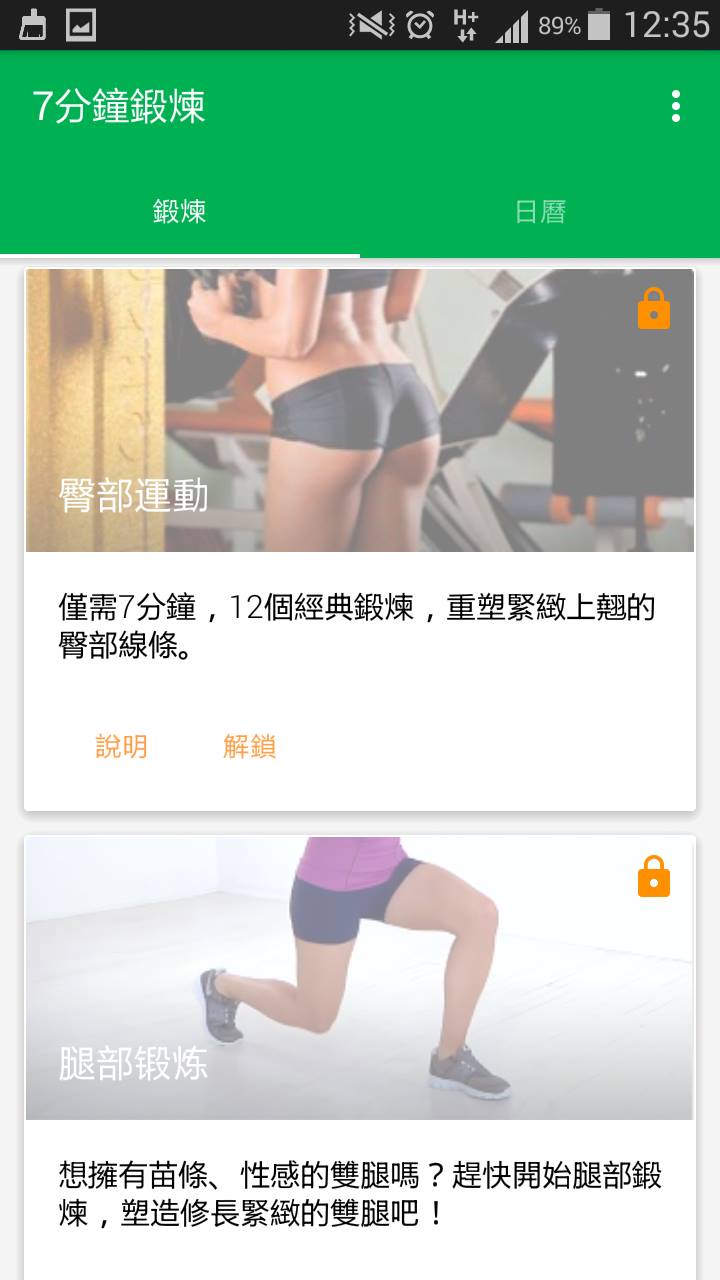The height and width of the screenshot is (1280, 720).
Task: Tap the lock icon on 腿部锻炼
Action: tap(654, 876)
